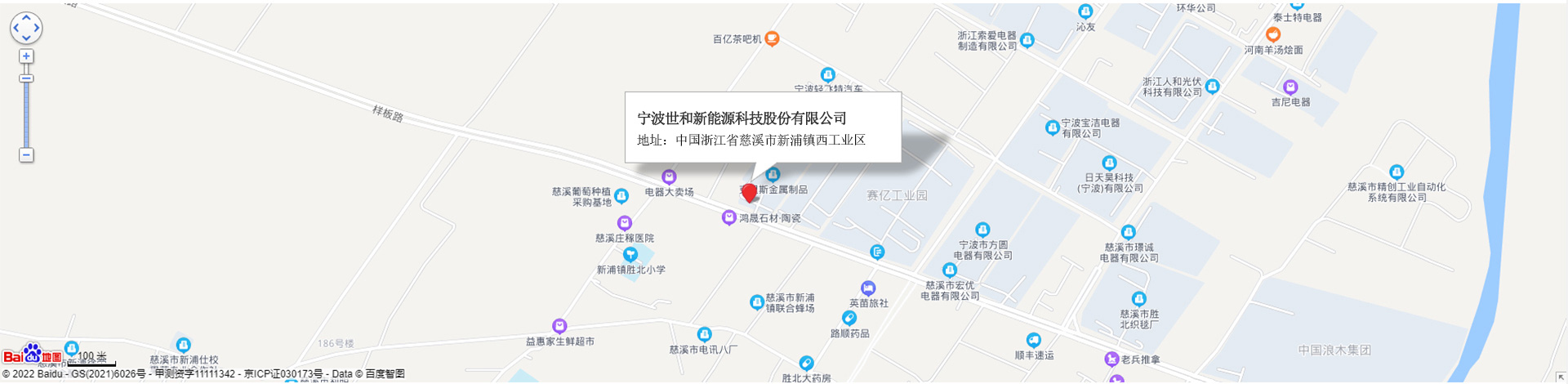The width and height of the screenshot is (1568, 384).
Task: Pan the map up with the arrow
Action: pos(26,17)
